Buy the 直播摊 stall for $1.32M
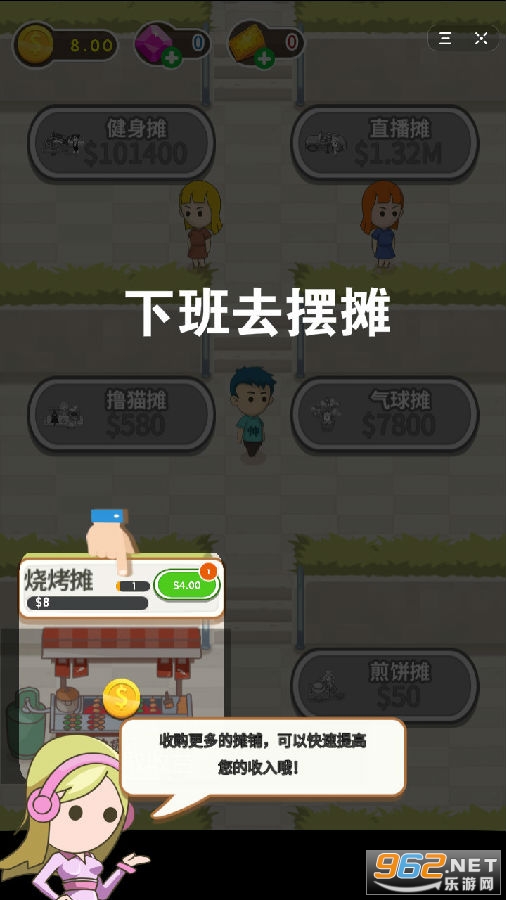This screenshot has width=506, height=900. [x=384, y=142]
